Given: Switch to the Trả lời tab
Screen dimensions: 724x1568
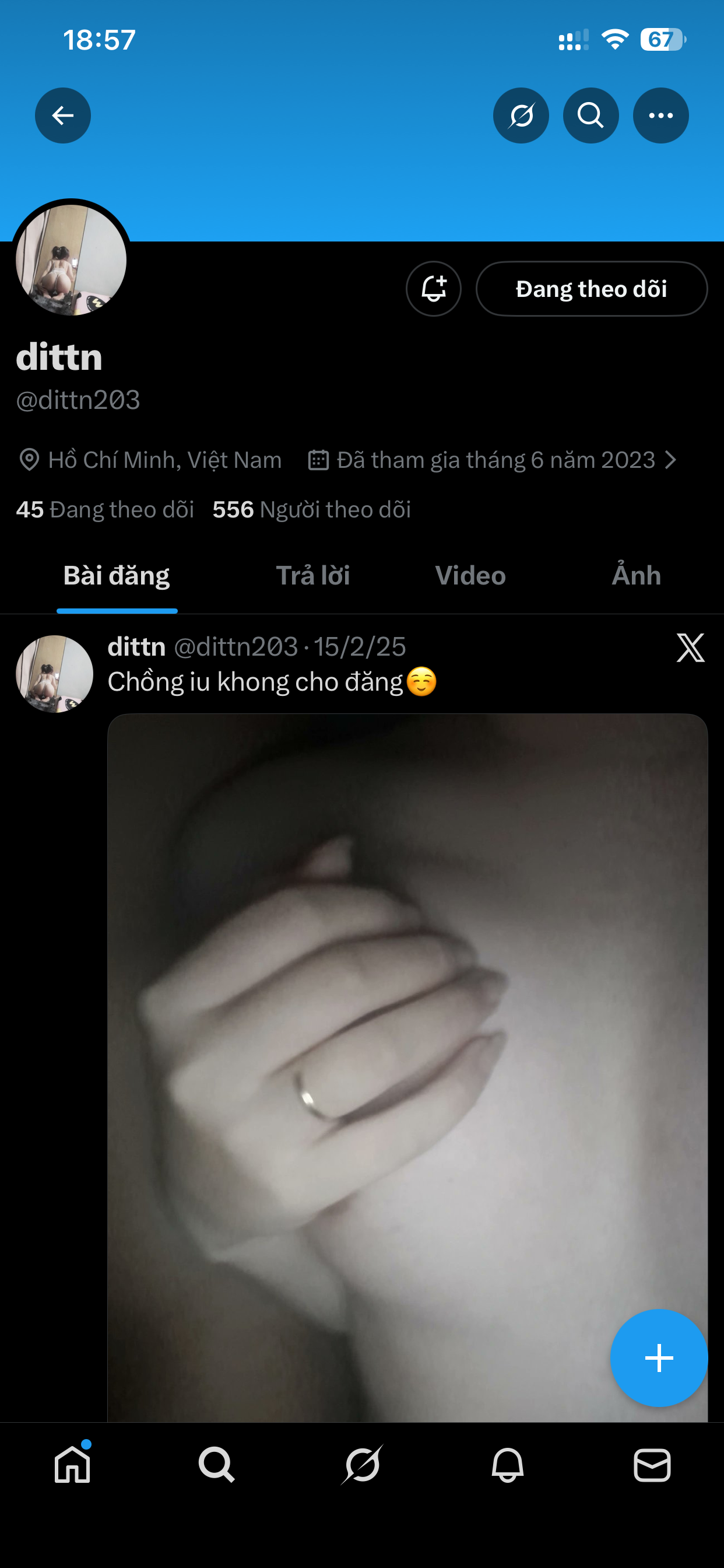Looking at the screenshot, I should pyautogui.click(x=312, y=575).
